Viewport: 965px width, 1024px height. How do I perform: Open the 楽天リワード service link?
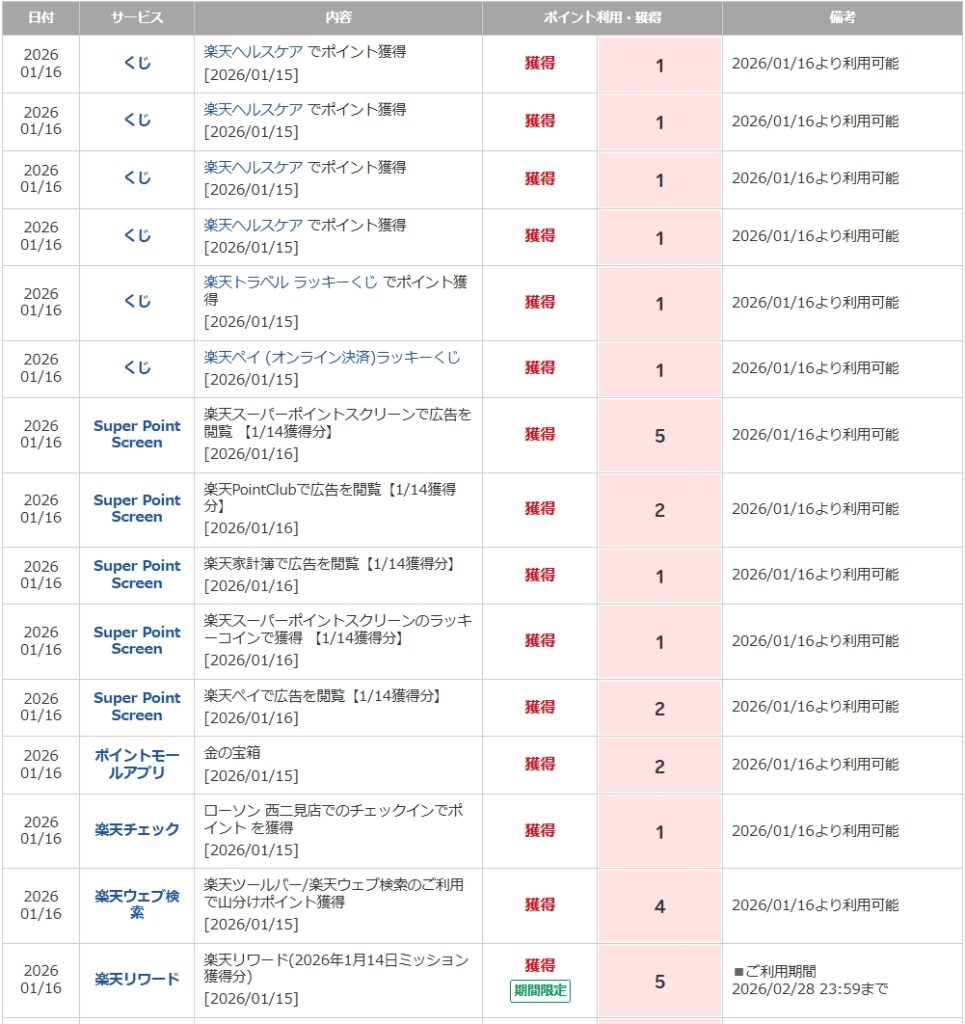click(x=137, y=980)
